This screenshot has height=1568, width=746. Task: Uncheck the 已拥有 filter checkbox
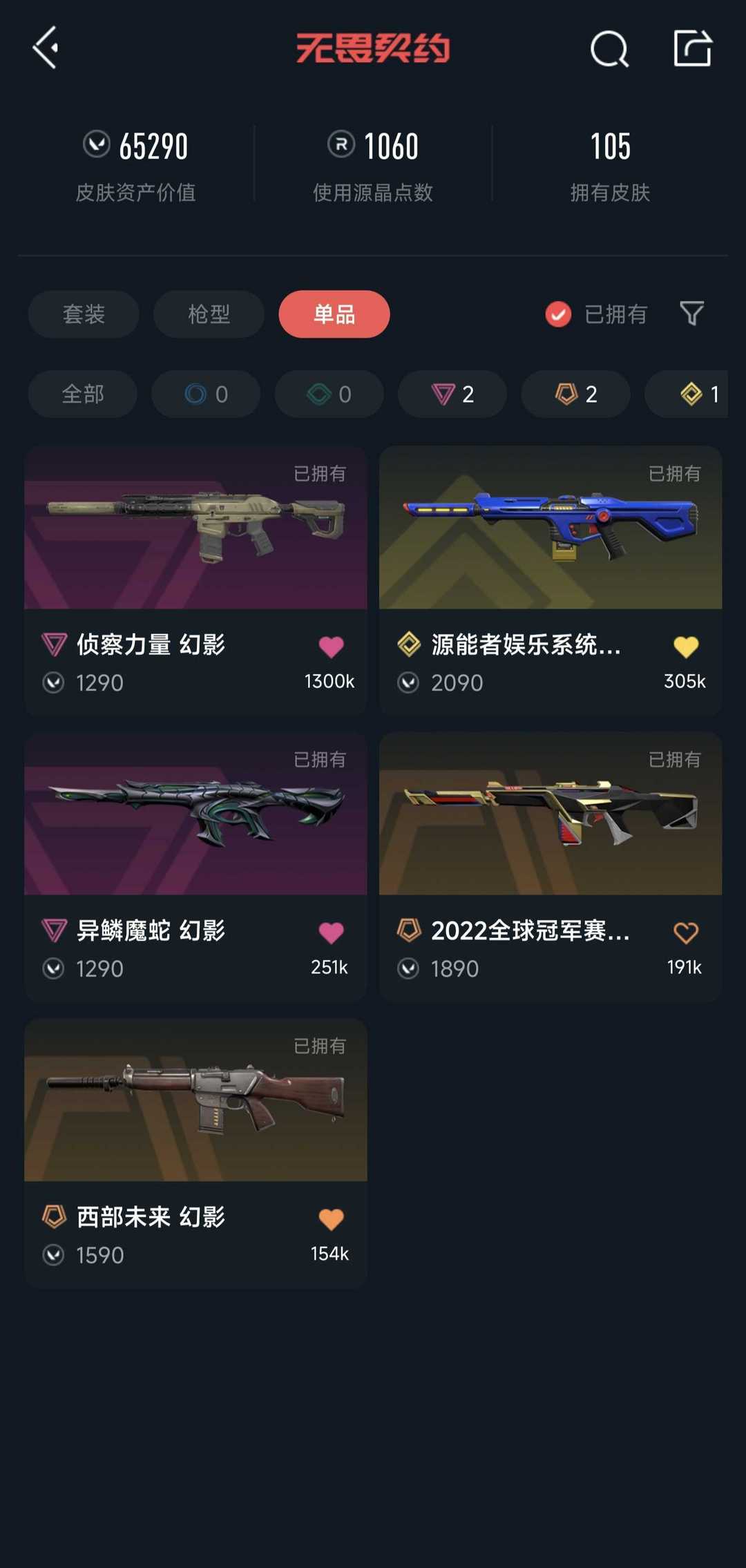558,314
